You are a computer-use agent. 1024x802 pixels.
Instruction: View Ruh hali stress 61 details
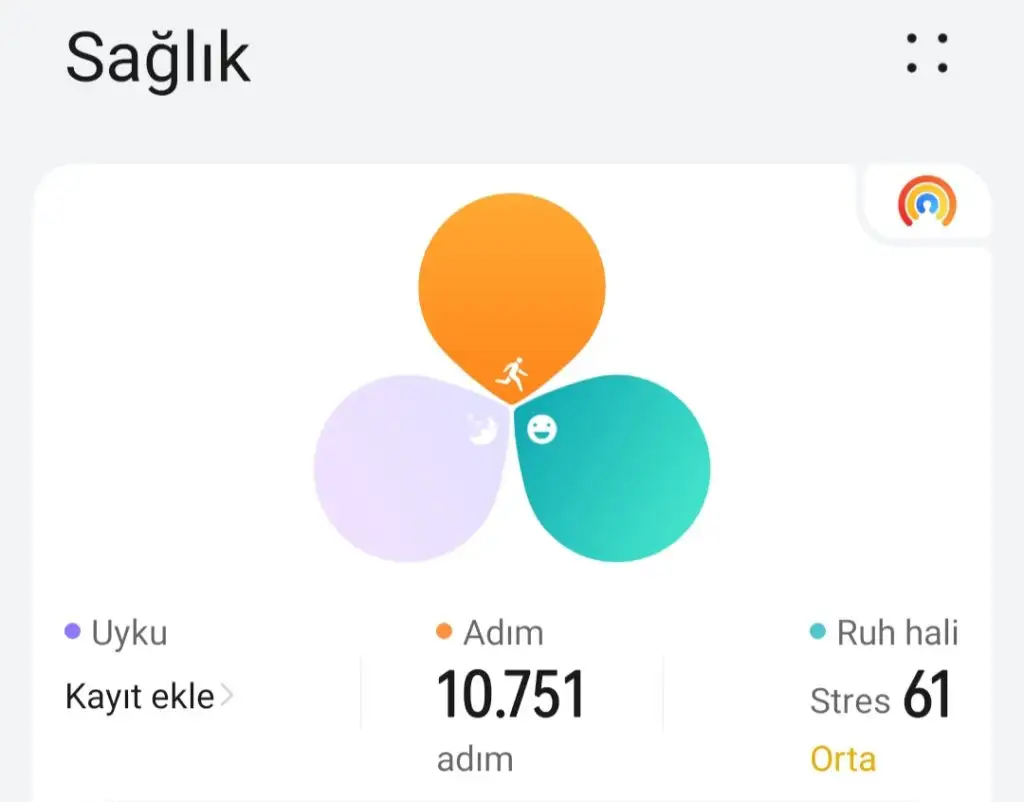pyautogui.click(x=881, y=696)
